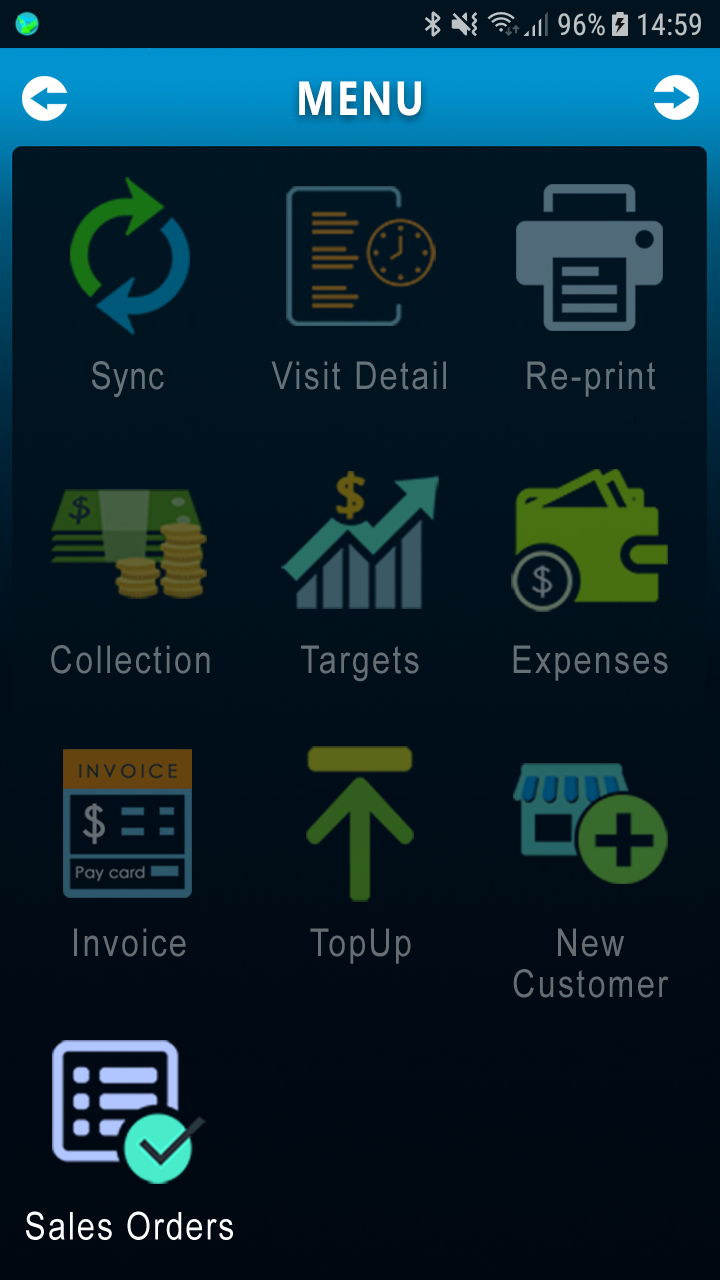Tap the right arrow in the header

pyautogui.click(x=676, y=98)
